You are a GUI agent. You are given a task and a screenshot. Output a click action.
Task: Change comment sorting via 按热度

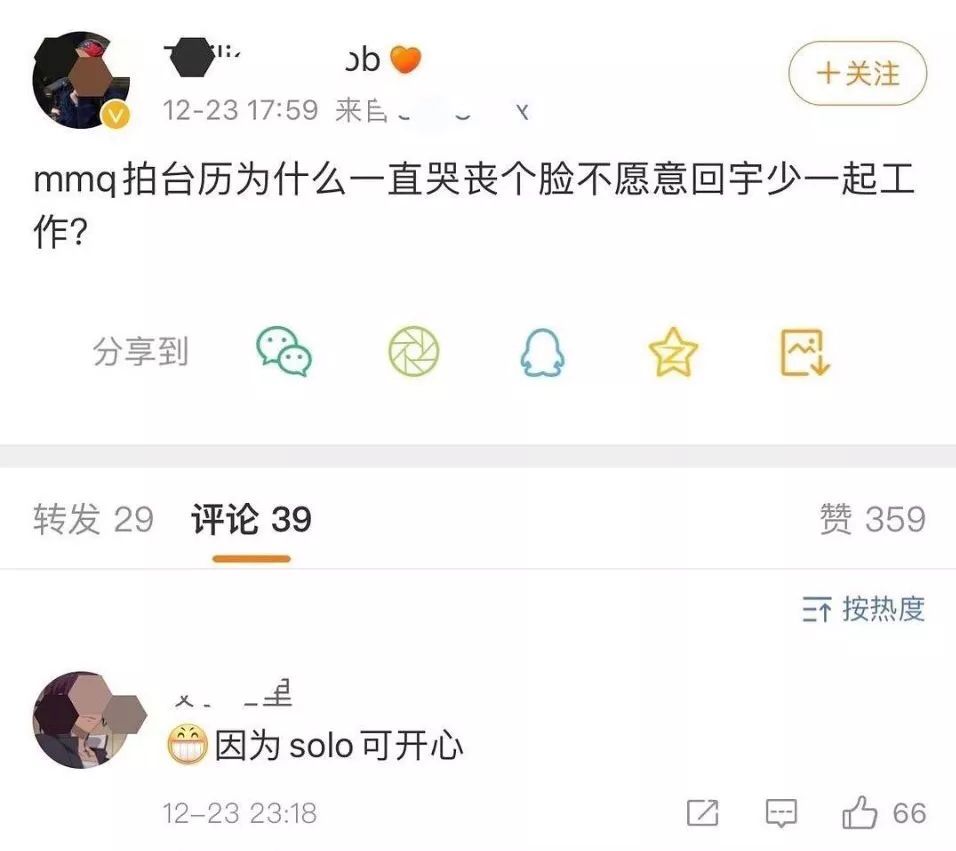pos(864,609)
